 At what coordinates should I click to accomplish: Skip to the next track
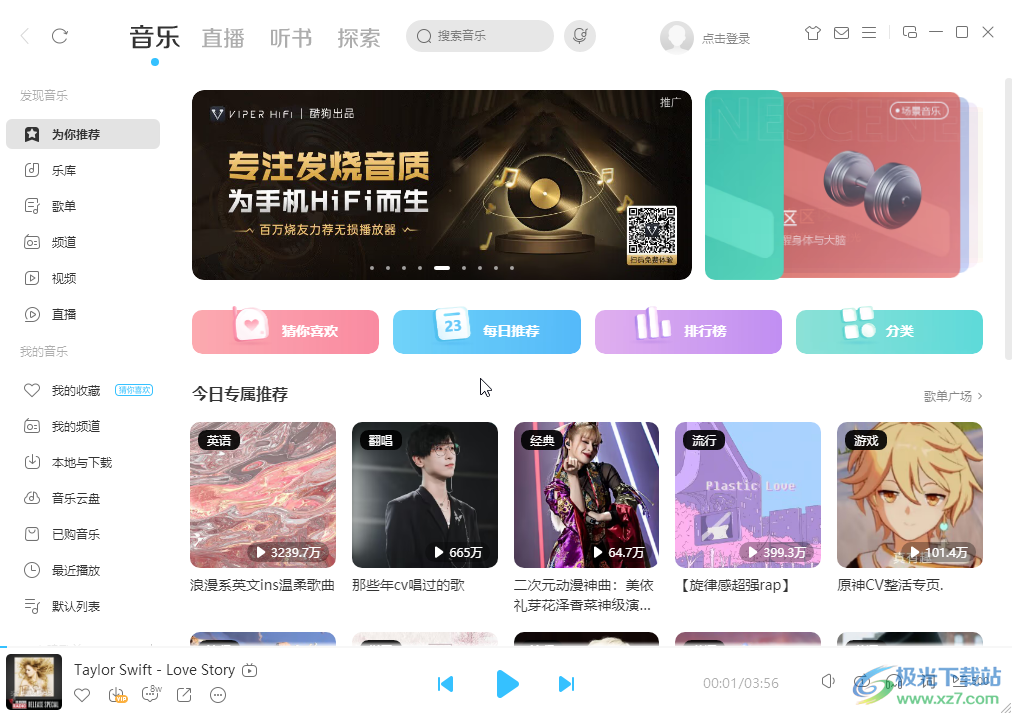pyautogui.click(x=566, y=683)
